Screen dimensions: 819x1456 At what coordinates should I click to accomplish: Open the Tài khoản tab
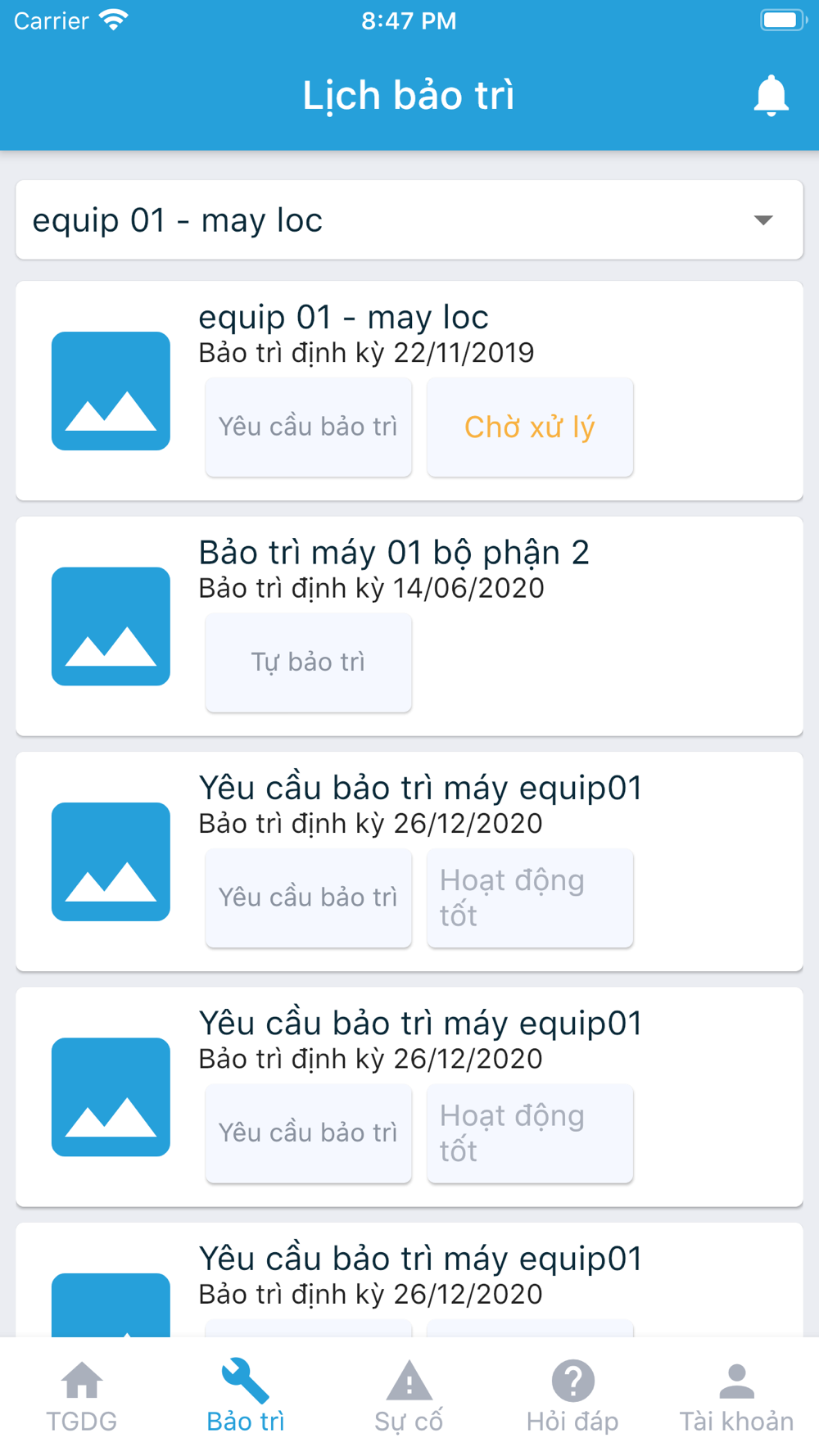(x=736, y=1396)
